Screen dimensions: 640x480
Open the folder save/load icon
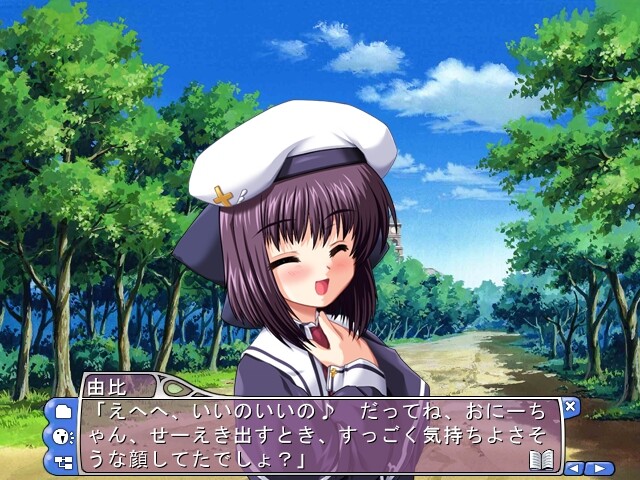[x=64, y=411]
